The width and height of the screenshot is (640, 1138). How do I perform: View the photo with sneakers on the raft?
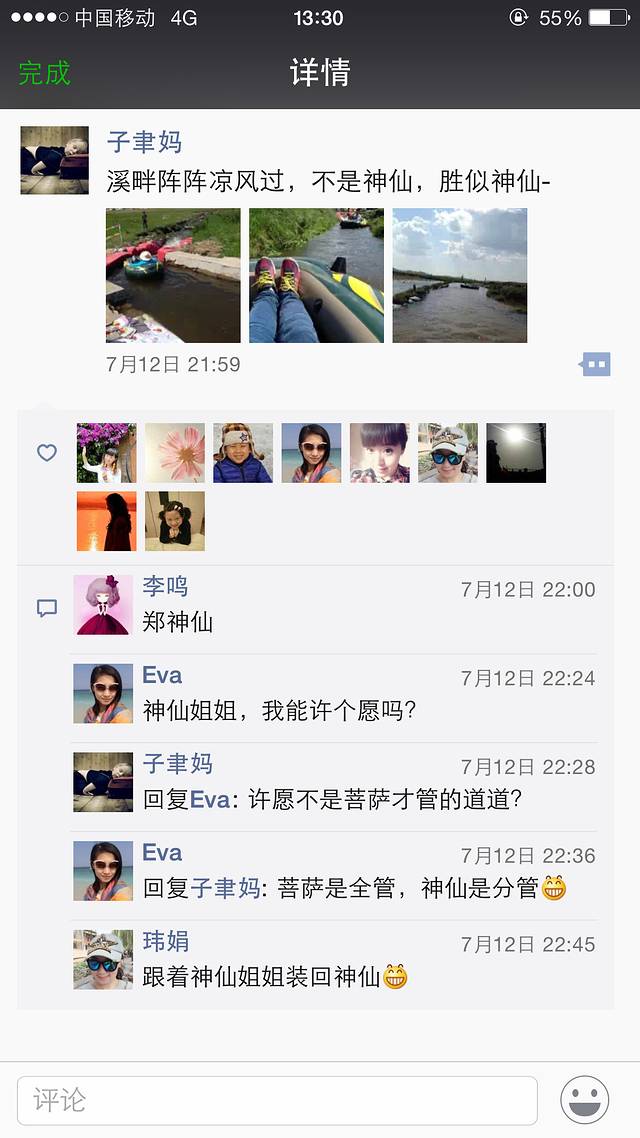click(x=316, y=275)
